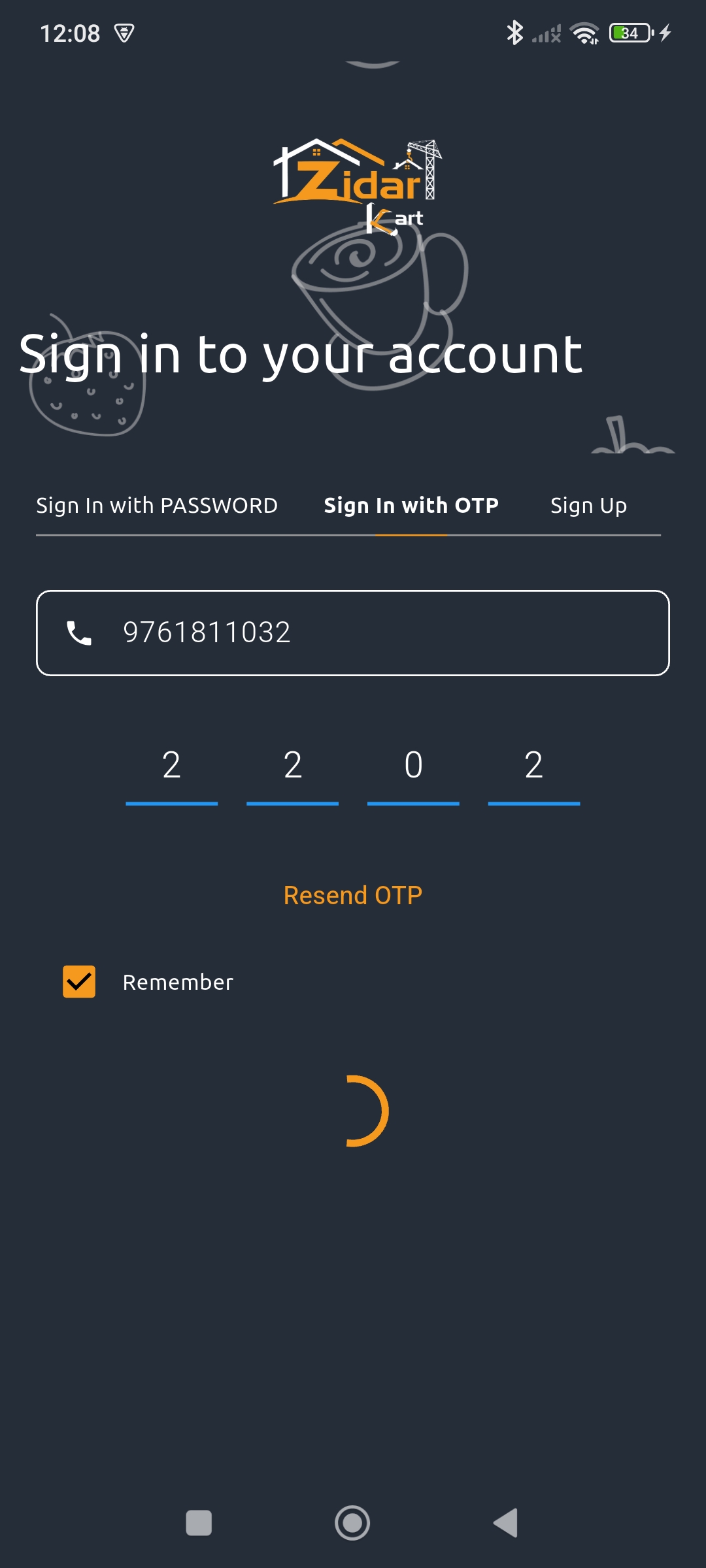Image resolution: width=706 pixels, height=1568 pixels.
Task: Go back using the system back button
Action: pyautogui.click(x=505, y=1522)
